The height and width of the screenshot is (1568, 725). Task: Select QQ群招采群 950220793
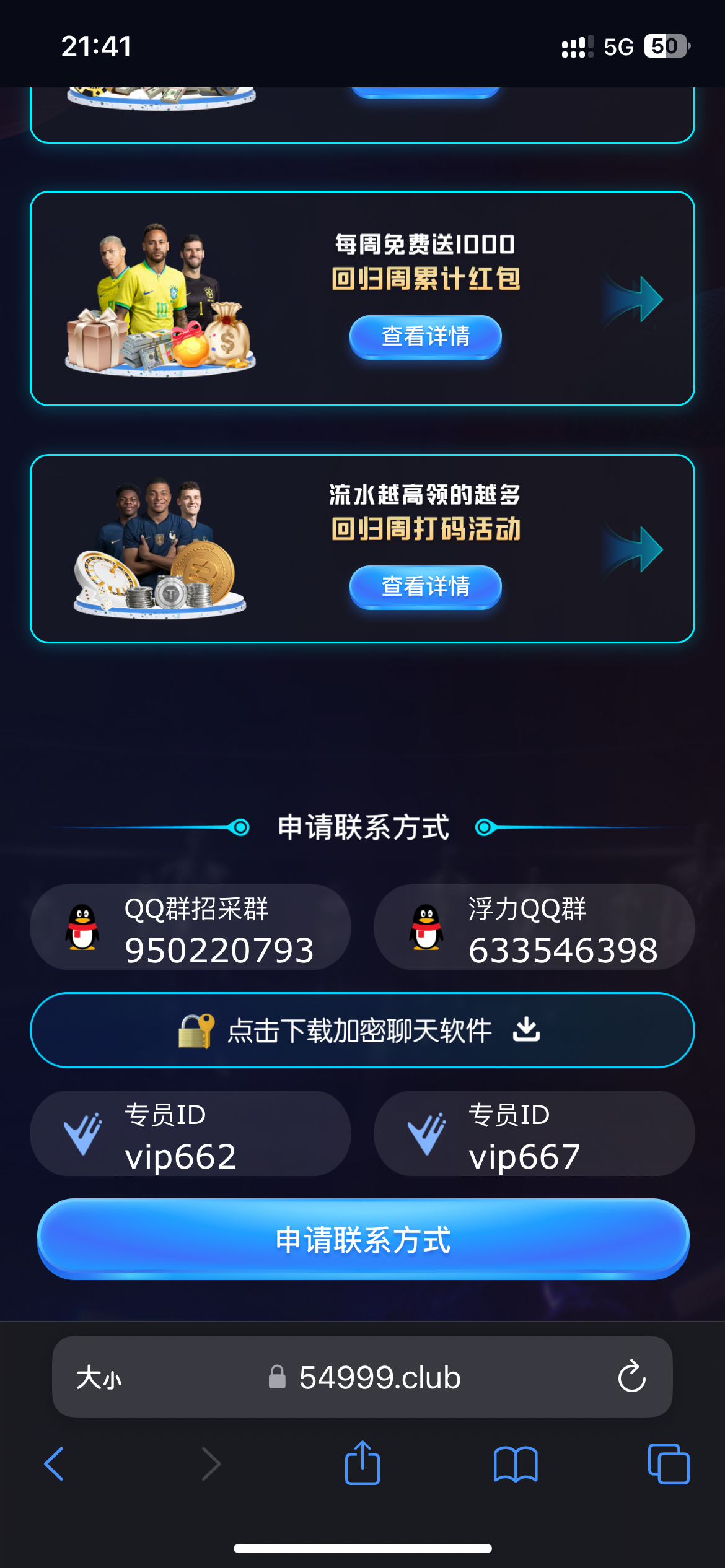coord(191,928)
